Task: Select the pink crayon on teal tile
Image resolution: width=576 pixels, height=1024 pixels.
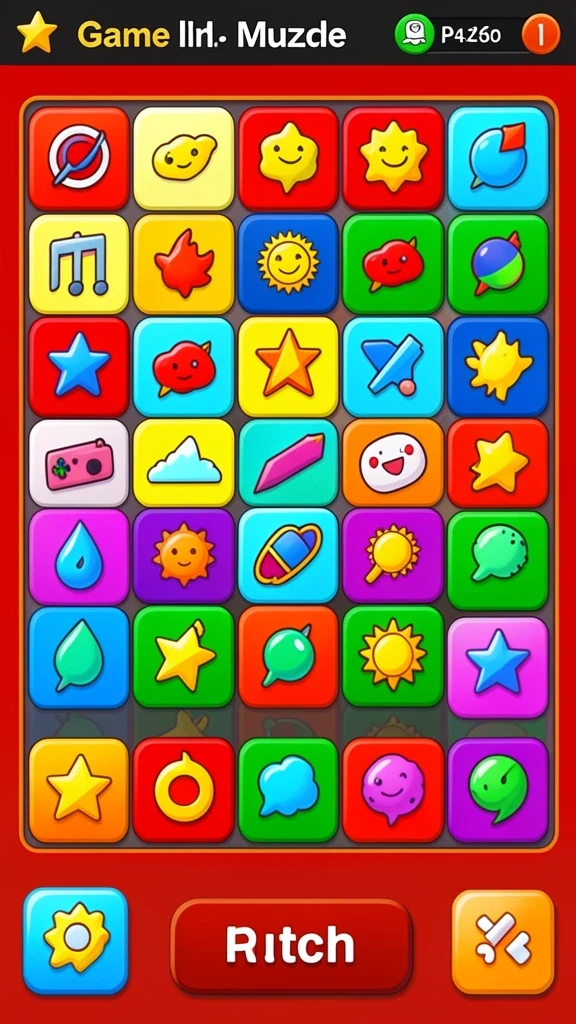Action: pyautogui.click(x=288, y=463)
